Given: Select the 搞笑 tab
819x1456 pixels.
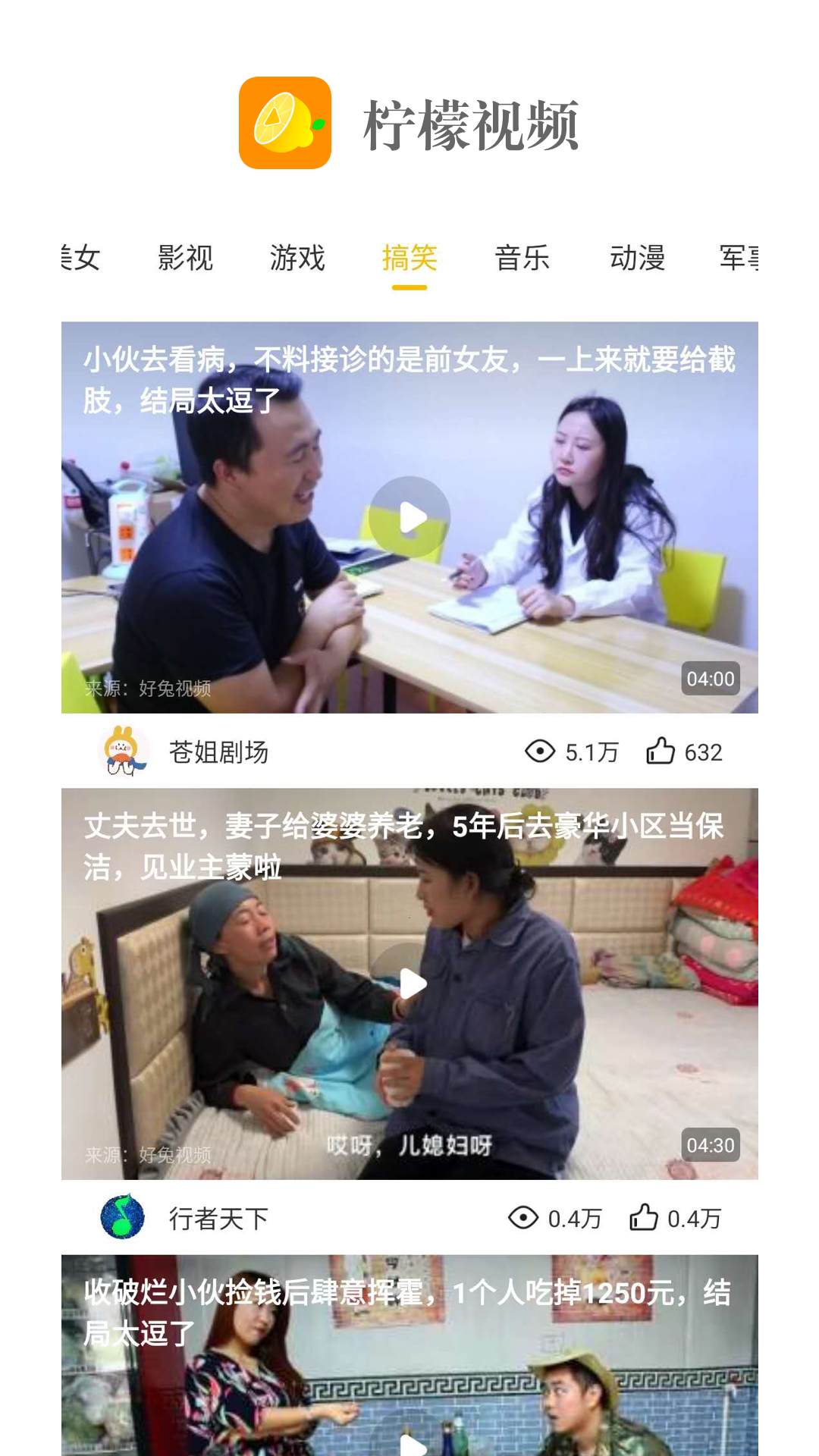Looking at the screenshot, I should 409,258.
